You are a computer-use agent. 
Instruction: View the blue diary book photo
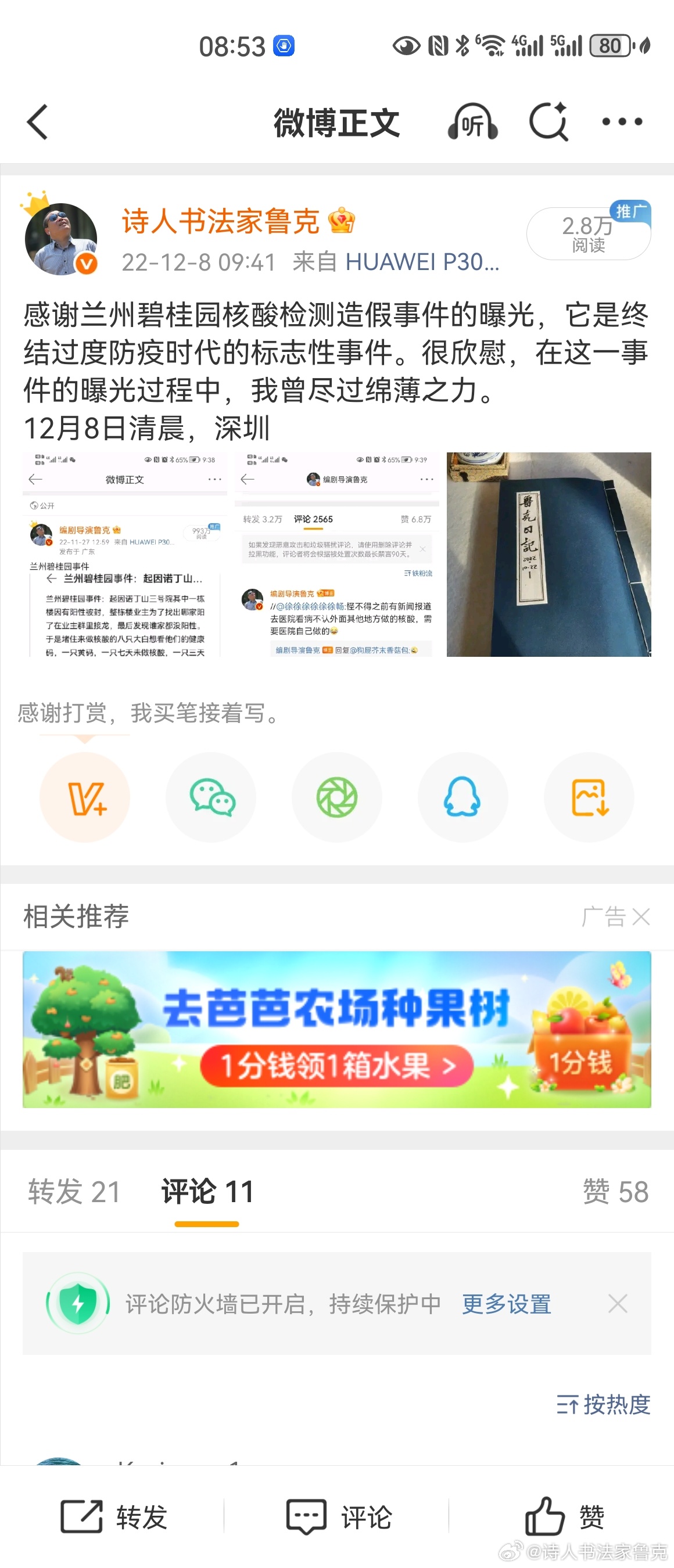click(548, 554)
